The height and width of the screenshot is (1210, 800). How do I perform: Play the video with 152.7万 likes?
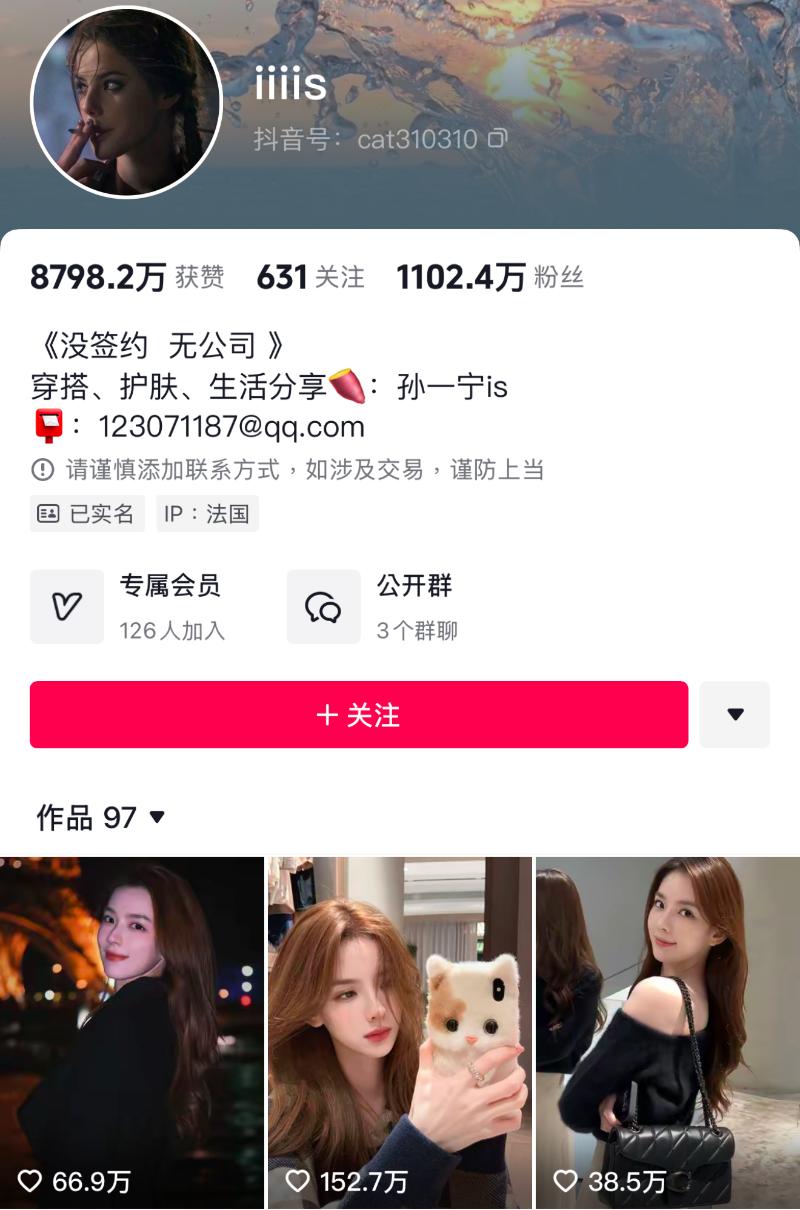pos(399,1030)
